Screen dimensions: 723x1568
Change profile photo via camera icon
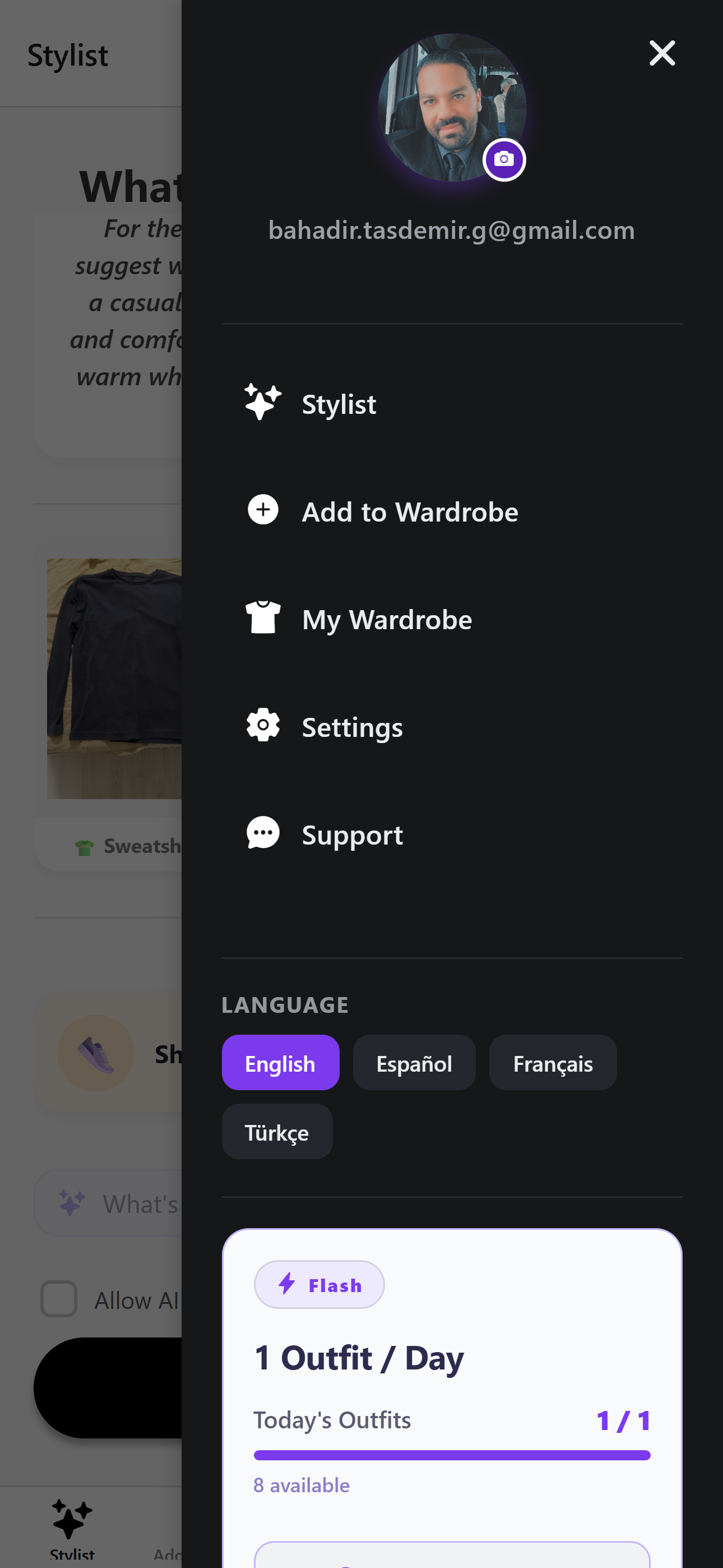(x=503, y=159)
